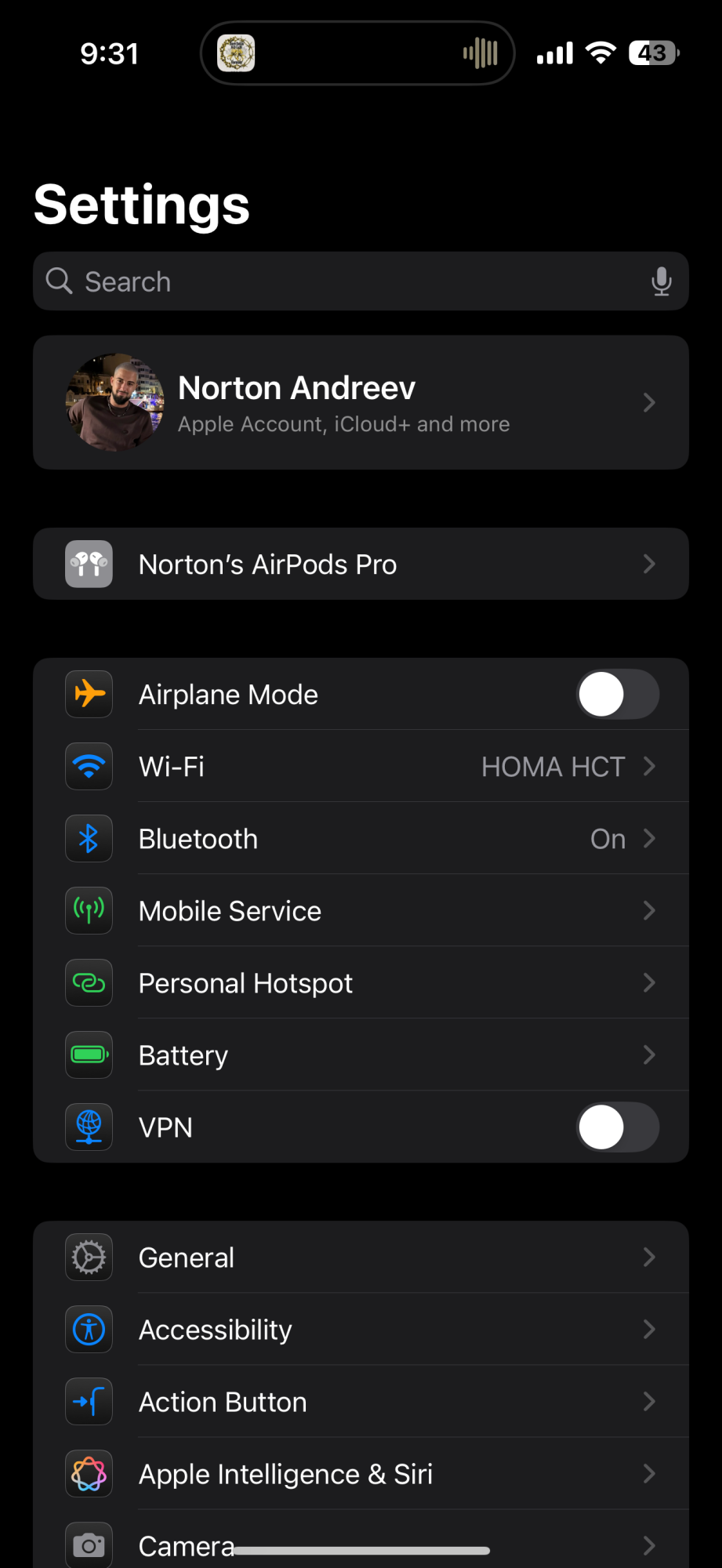Open Bluetooth settings

click(x=361, y=839)
